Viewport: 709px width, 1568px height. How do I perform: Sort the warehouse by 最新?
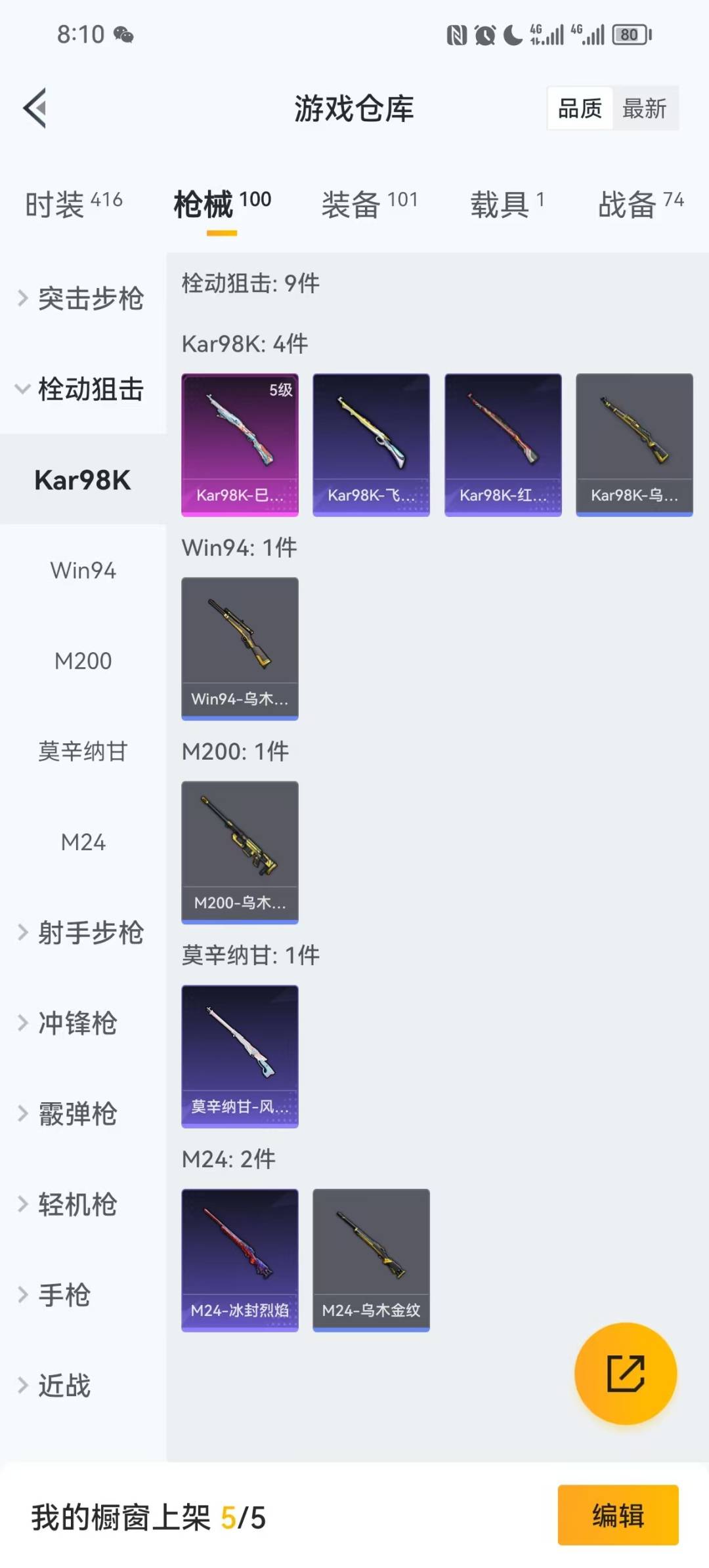tap(644, 108)
